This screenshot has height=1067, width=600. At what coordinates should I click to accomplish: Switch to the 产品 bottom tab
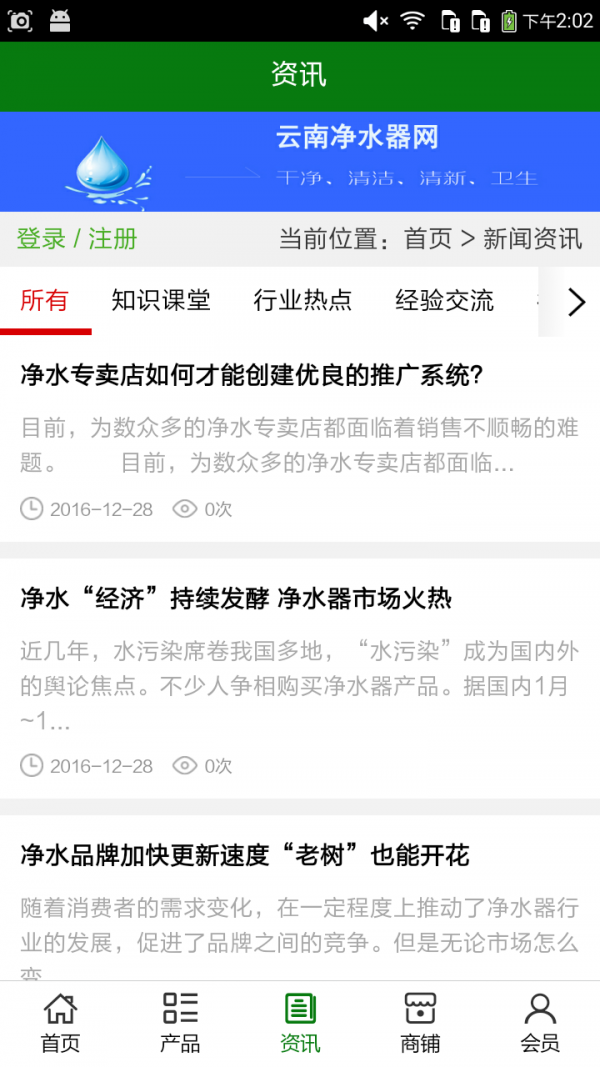(x=180, y=1022)
